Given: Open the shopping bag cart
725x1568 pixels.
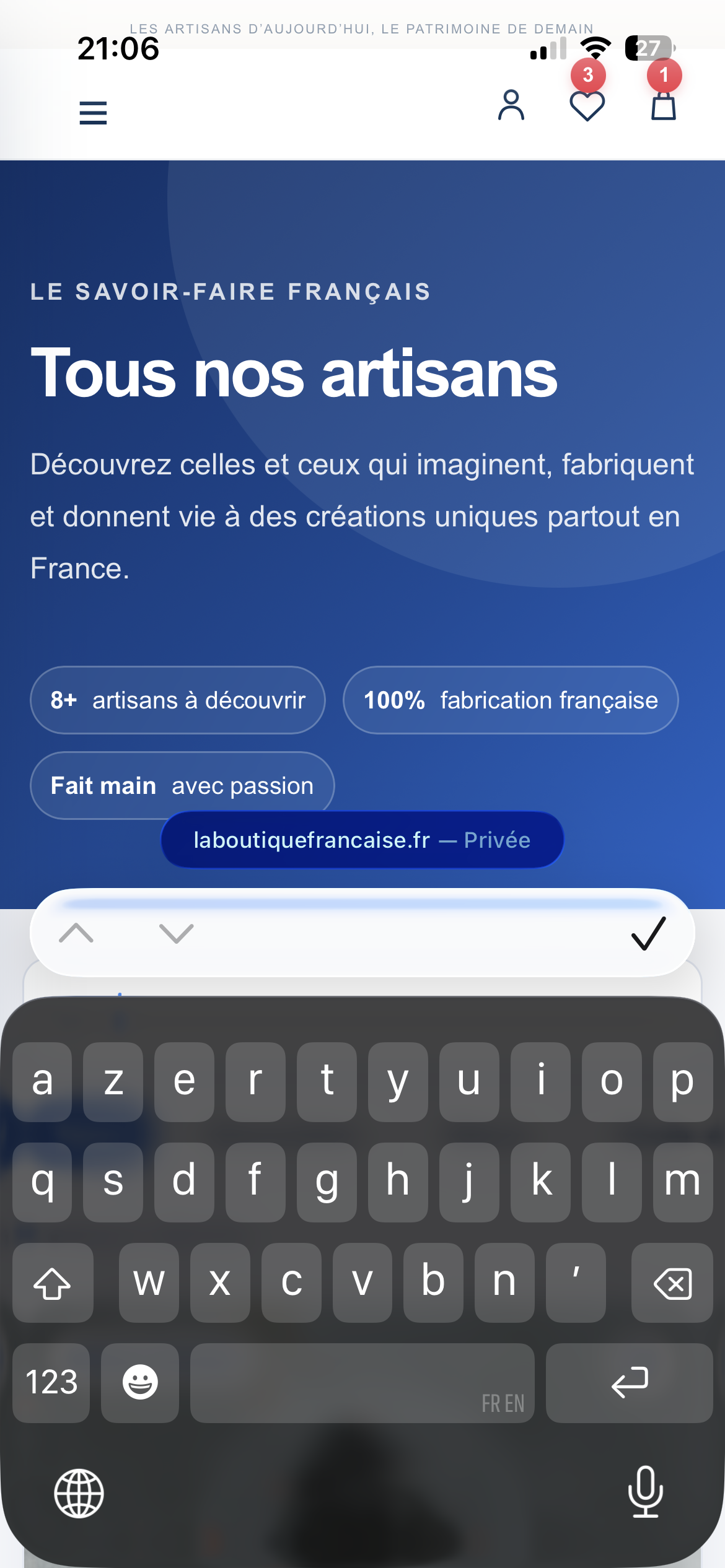Looking at the screenshot, I should tap(663, 106).
